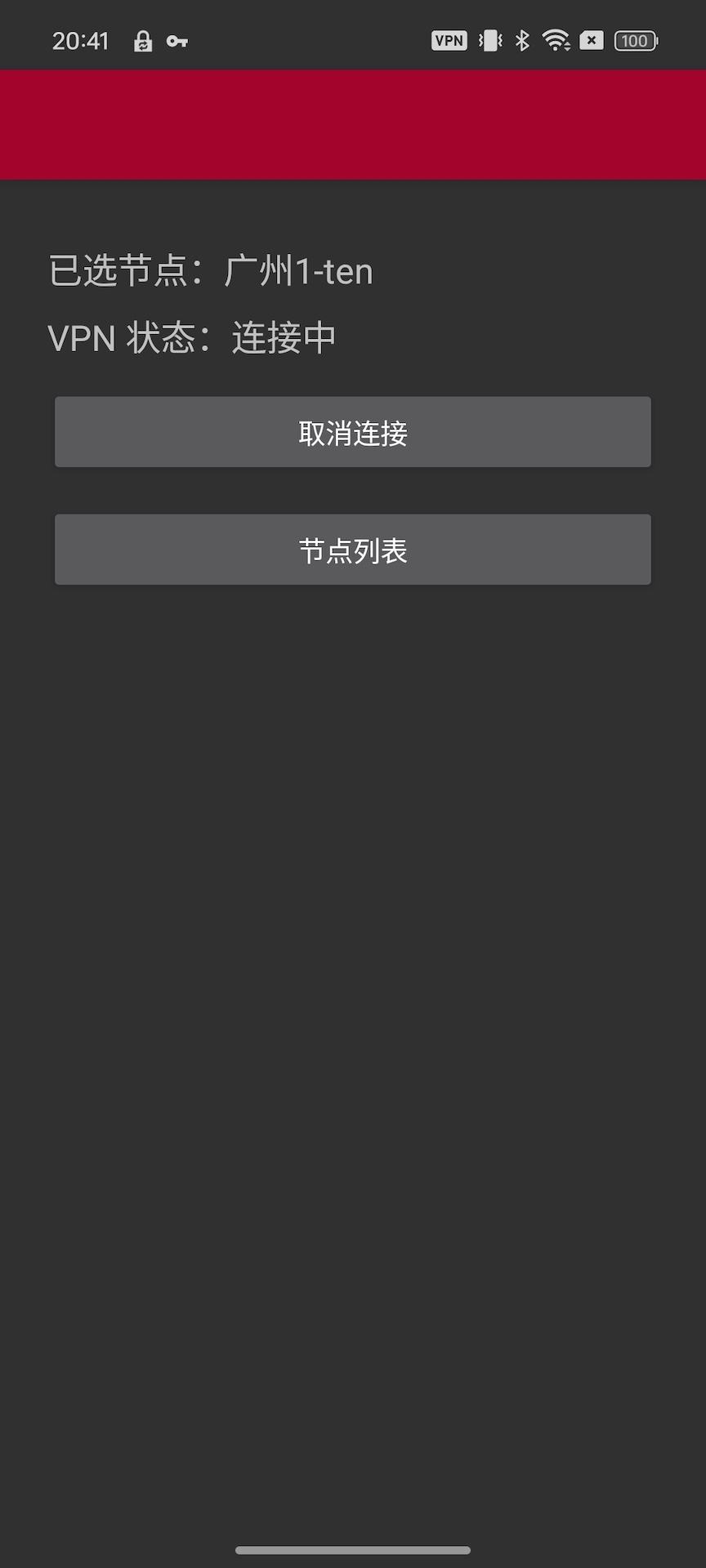The width and height of the screenshot is (706, 1568).
Task: Tap the no-SIM 'x' status icon
Action: click(x=592, y=40)
